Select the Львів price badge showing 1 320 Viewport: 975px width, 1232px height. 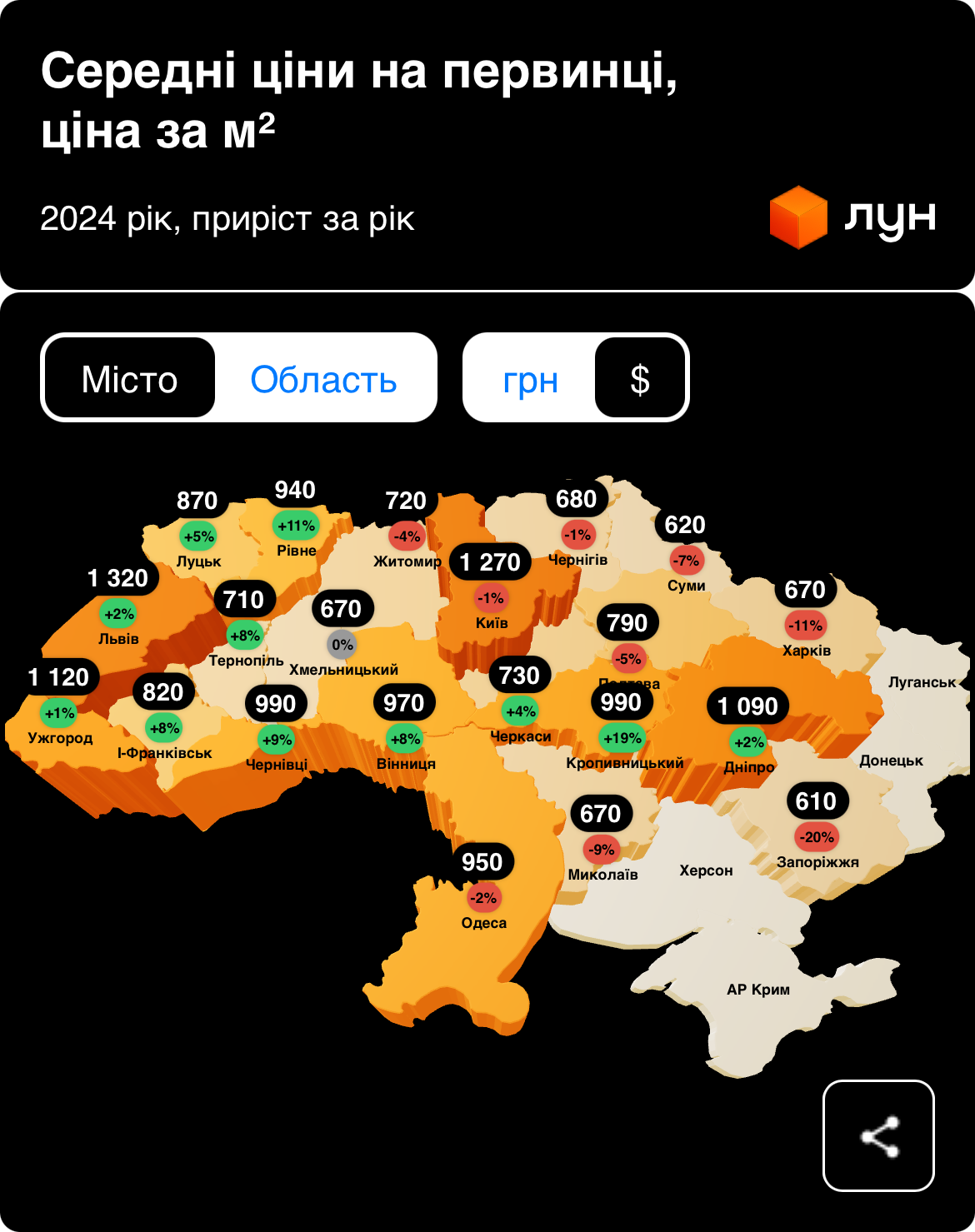pyautogui.click(x=117, y=578)
